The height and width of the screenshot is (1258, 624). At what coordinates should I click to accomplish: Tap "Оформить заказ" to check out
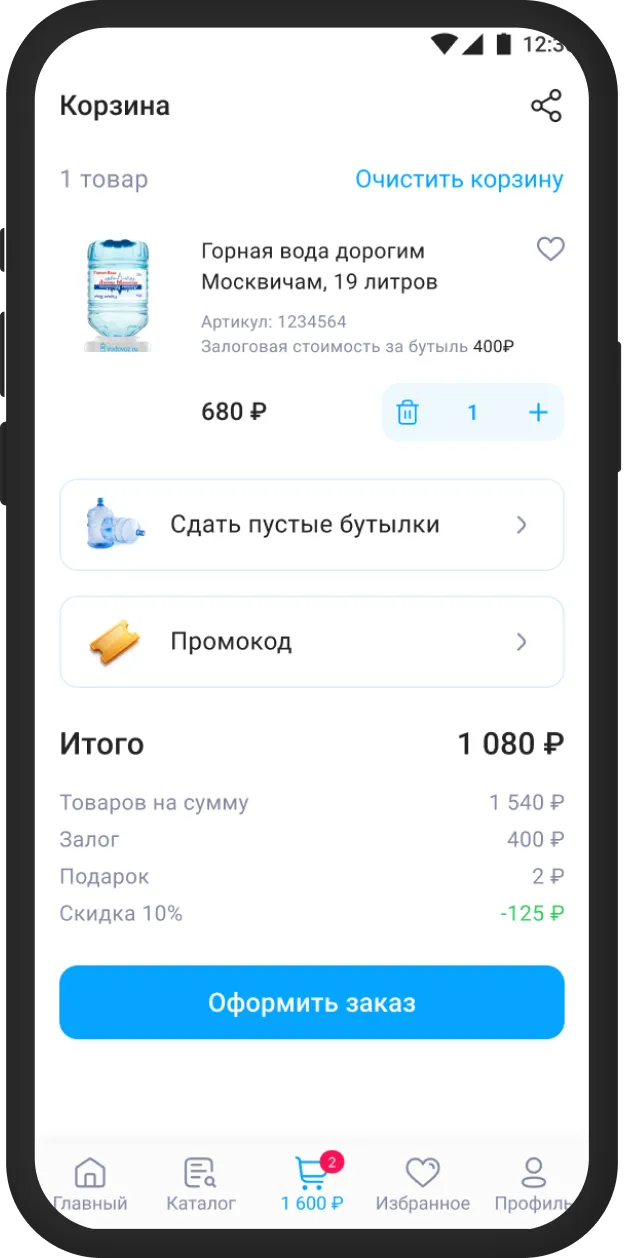tap(312, 1002)
